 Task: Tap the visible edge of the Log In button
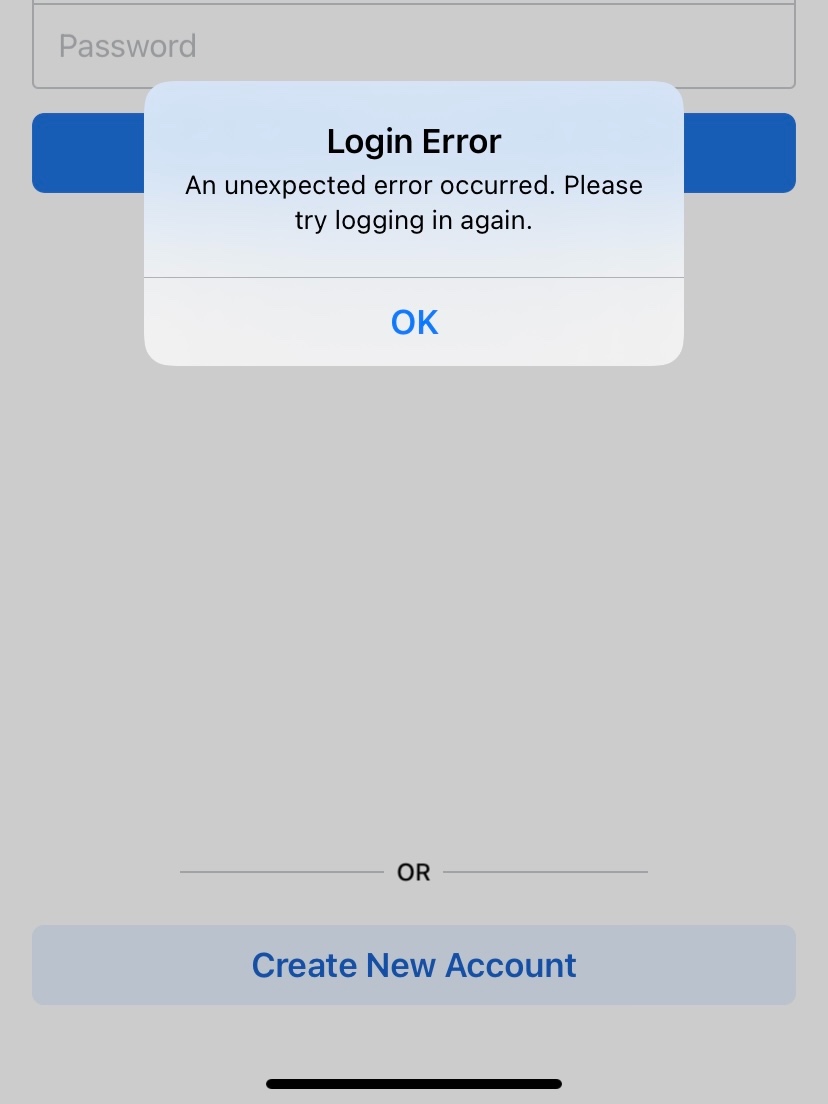point(90,152)
